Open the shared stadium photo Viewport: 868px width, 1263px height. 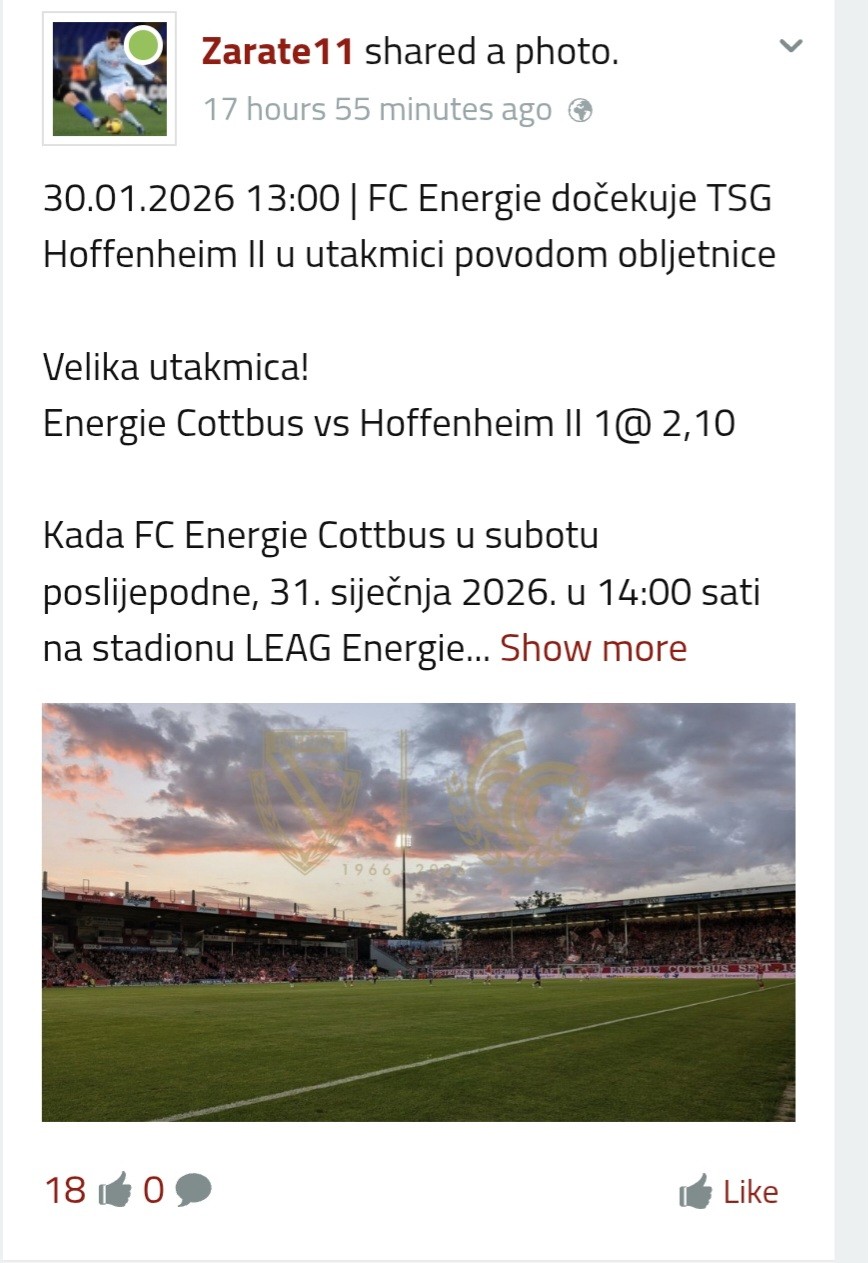(418, 912)
